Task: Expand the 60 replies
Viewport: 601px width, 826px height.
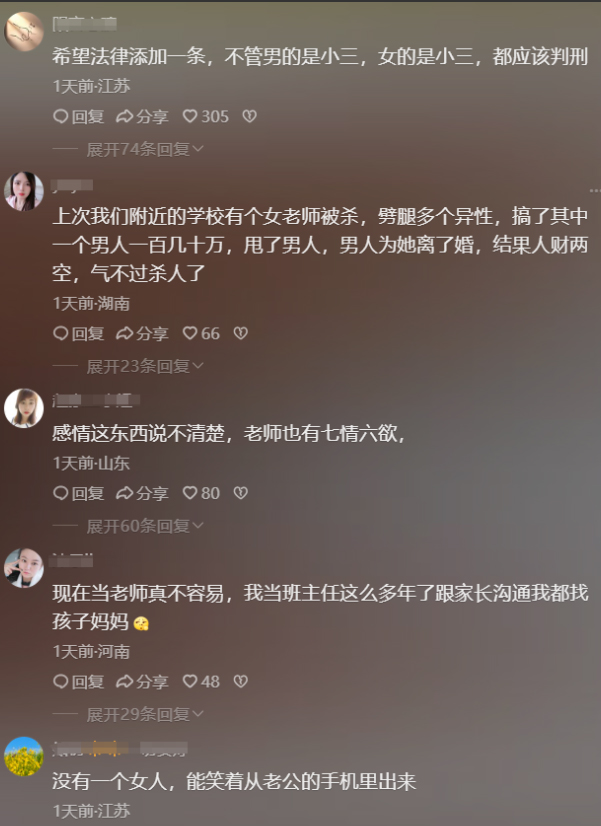Action: (144, 526)
